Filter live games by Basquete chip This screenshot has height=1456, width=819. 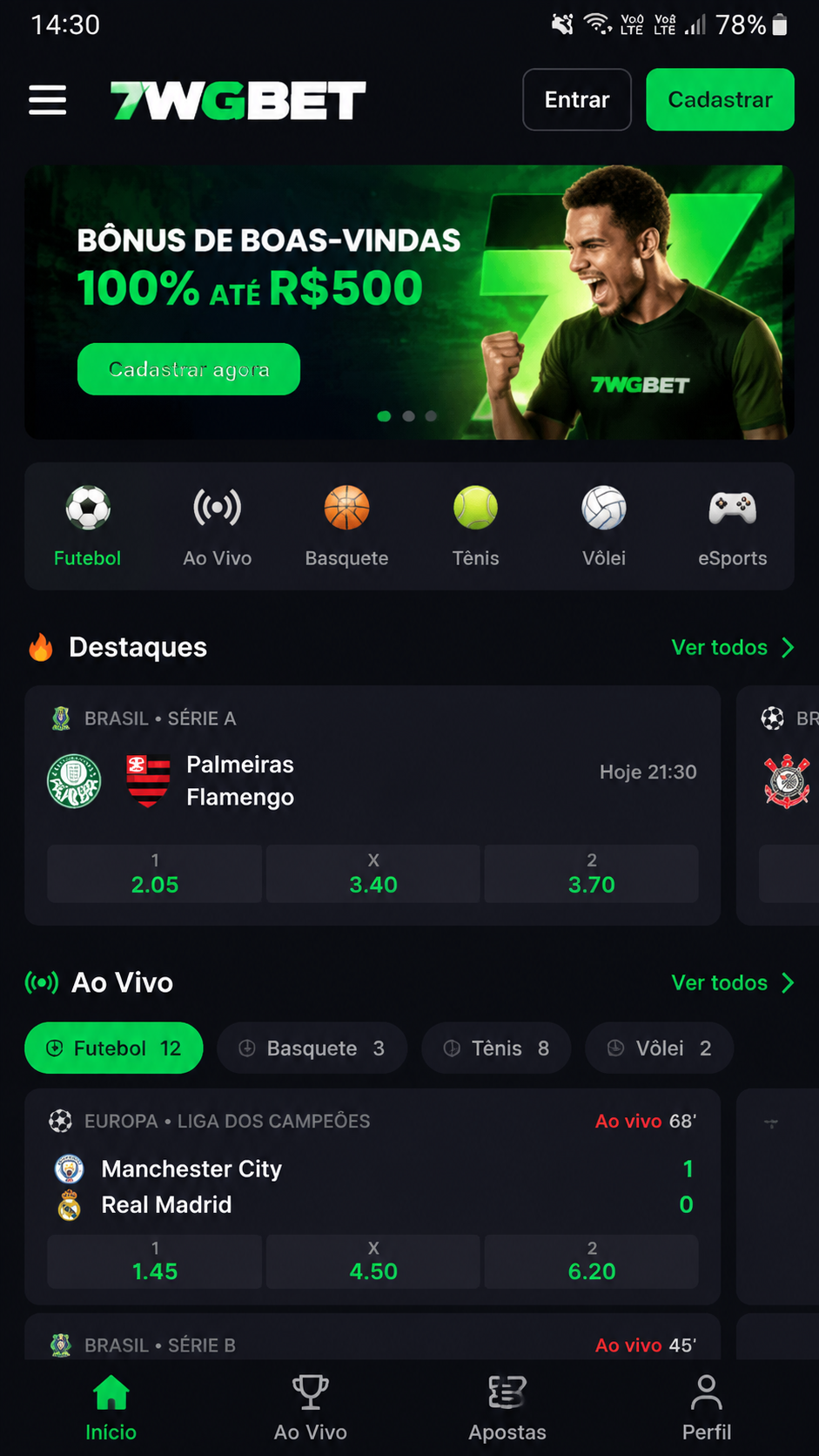[312, 1048]
